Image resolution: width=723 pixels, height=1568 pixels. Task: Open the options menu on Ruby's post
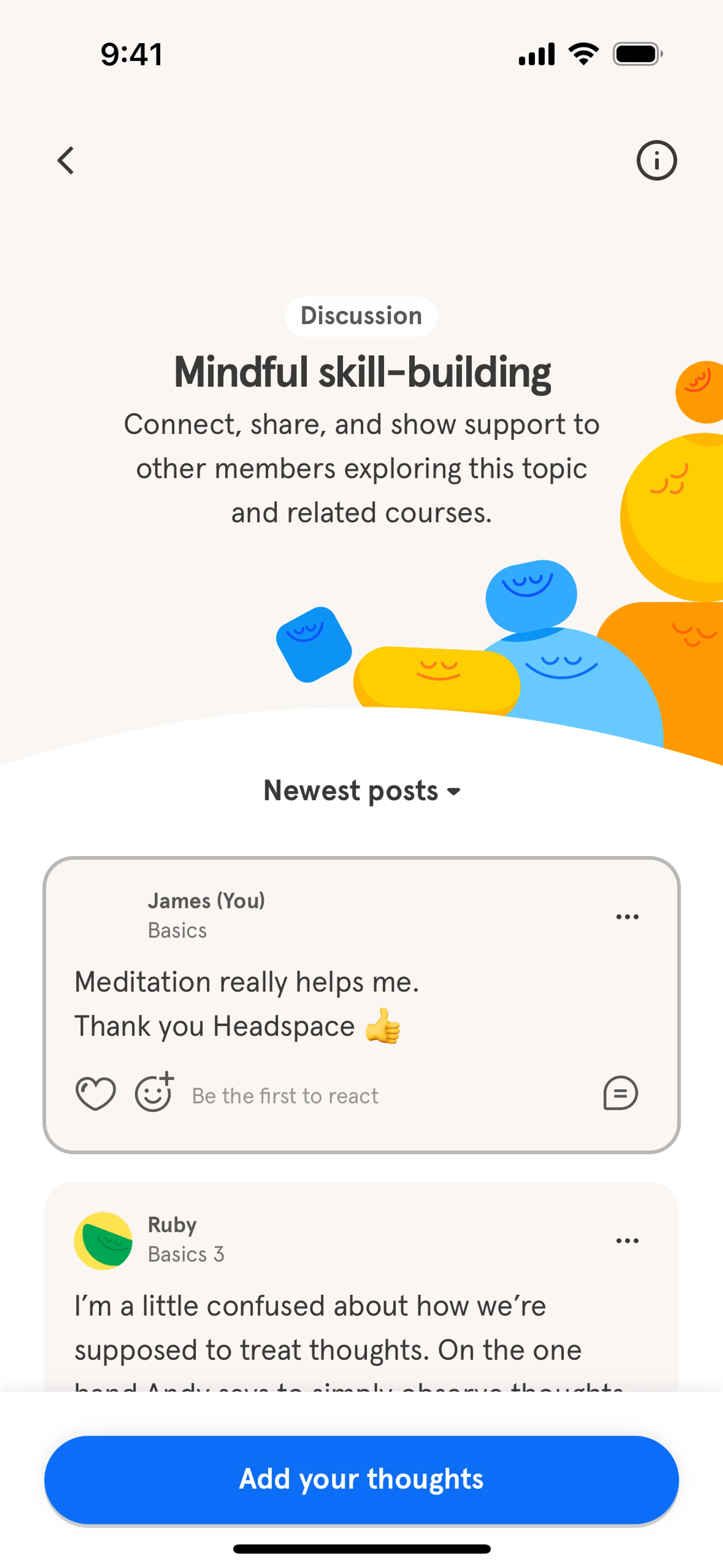point(627,1241)
